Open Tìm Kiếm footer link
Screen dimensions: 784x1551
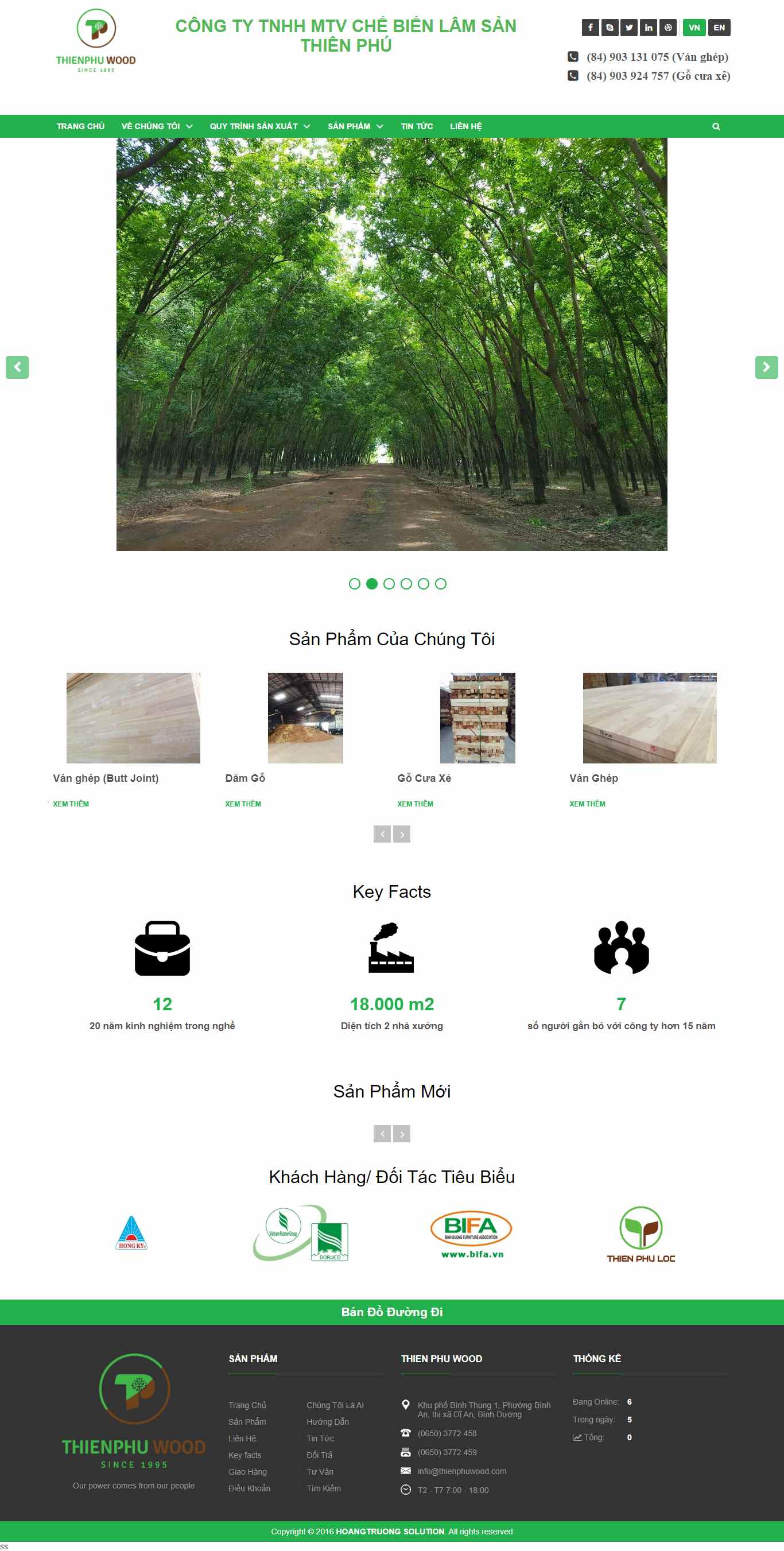[323, 1488]
